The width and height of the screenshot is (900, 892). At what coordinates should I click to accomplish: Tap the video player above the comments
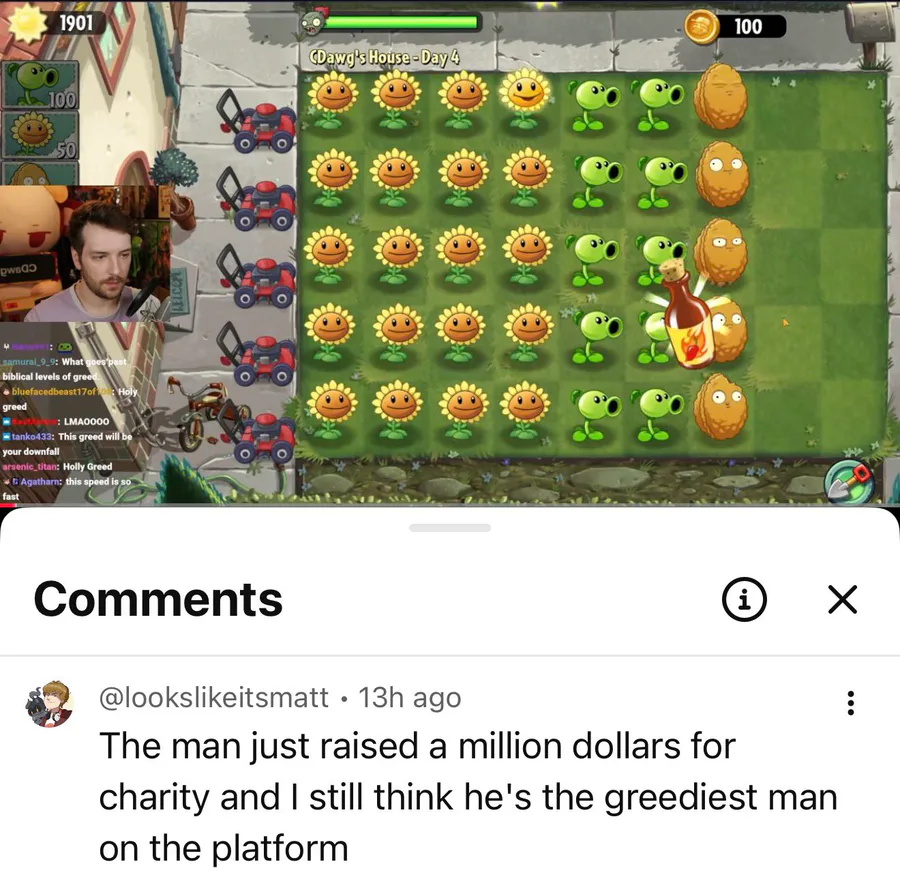click(450, 253)
